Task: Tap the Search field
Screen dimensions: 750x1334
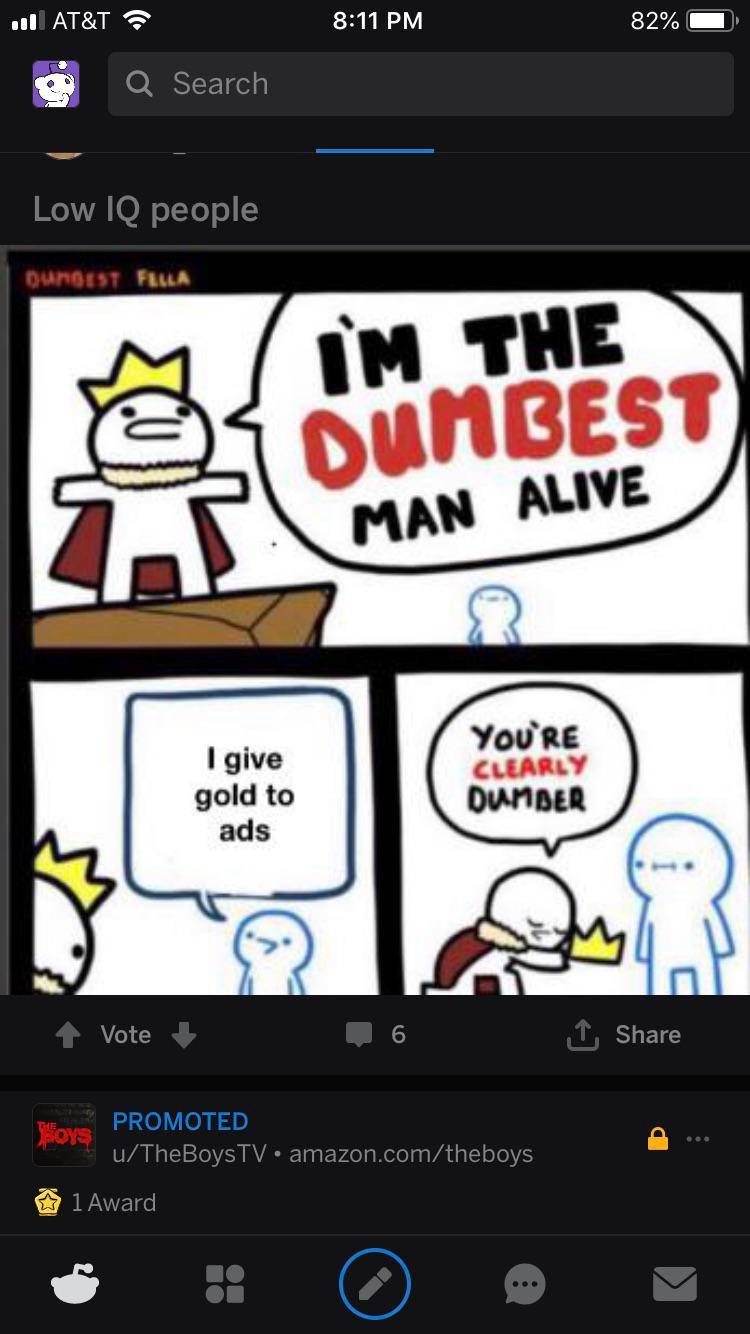Action: pos(420,84)
